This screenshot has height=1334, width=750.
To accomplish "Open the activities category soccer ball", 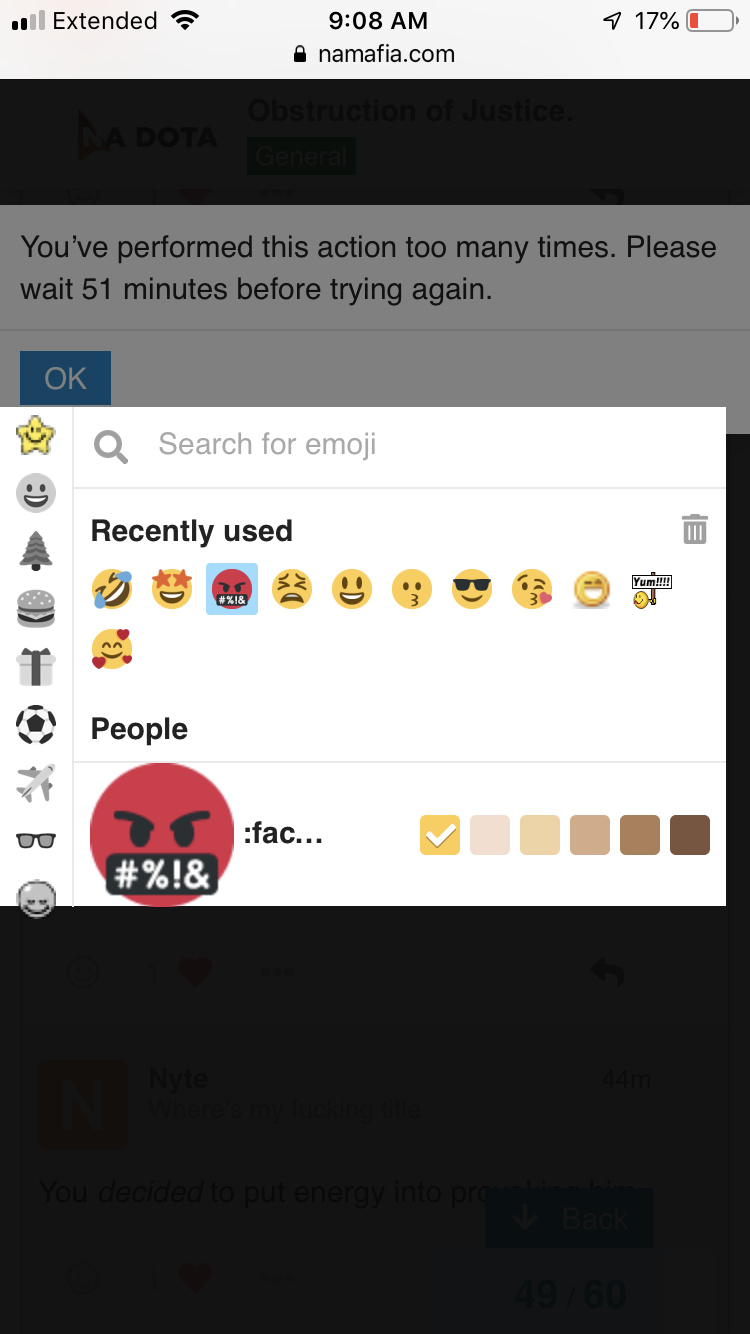I will point(36,724).
